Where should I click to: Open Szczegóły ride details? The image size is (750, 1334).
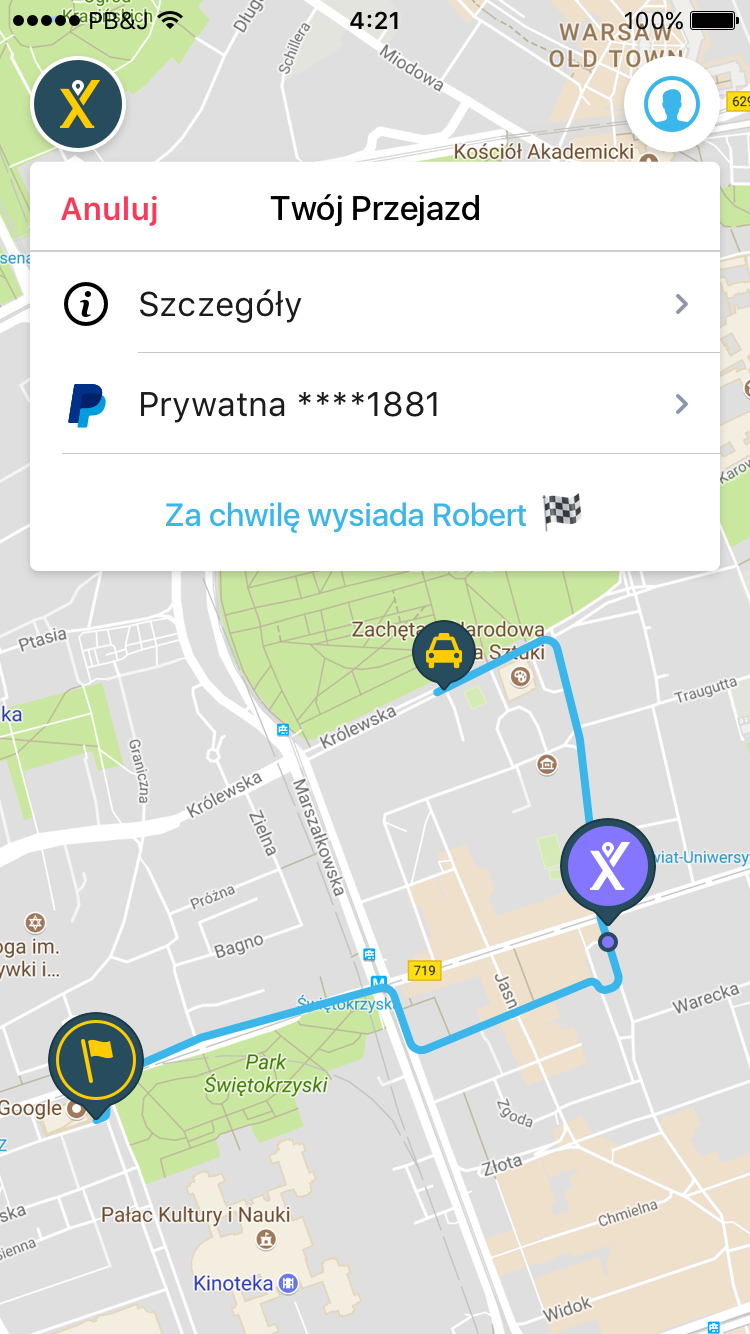[x=375, y=304]
